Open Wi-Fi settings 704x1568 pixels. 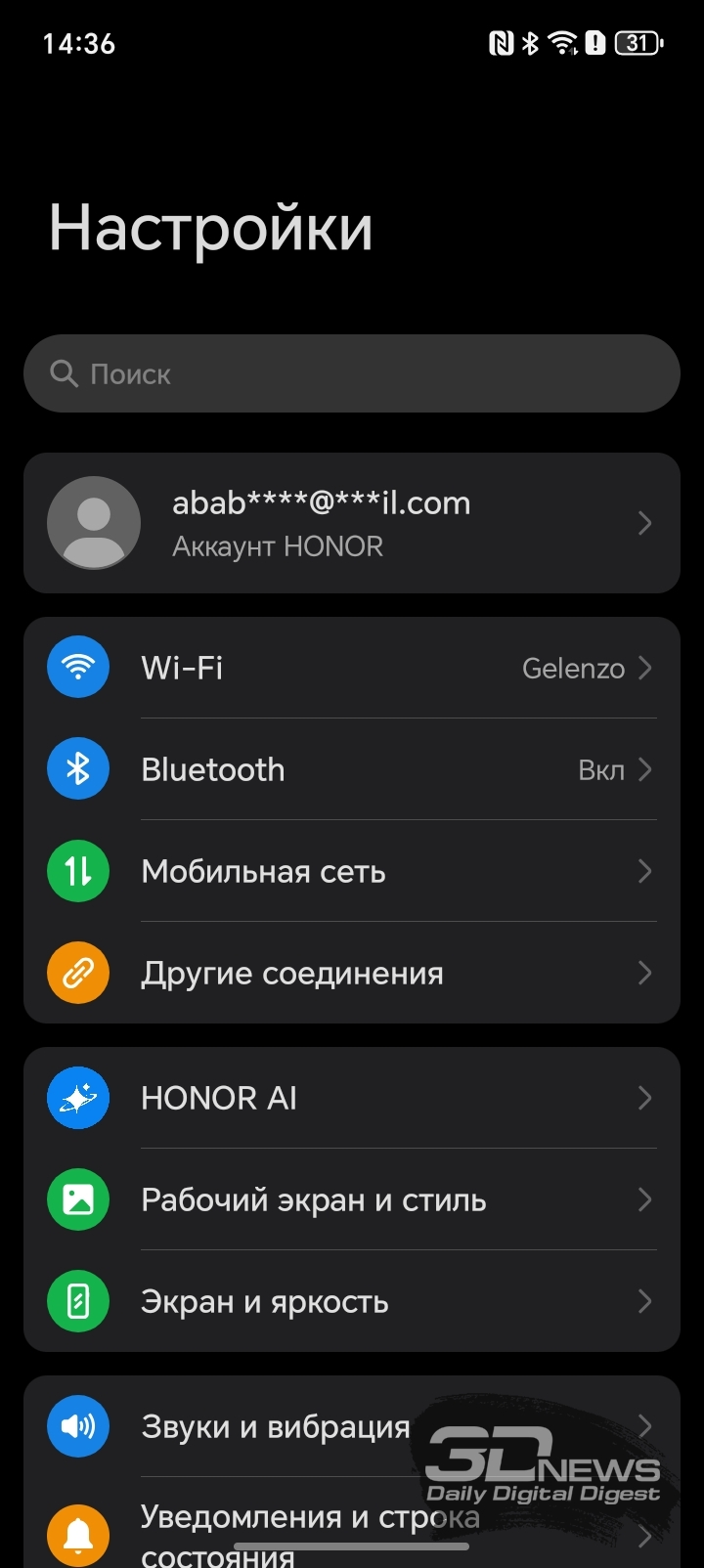[352, 669]
